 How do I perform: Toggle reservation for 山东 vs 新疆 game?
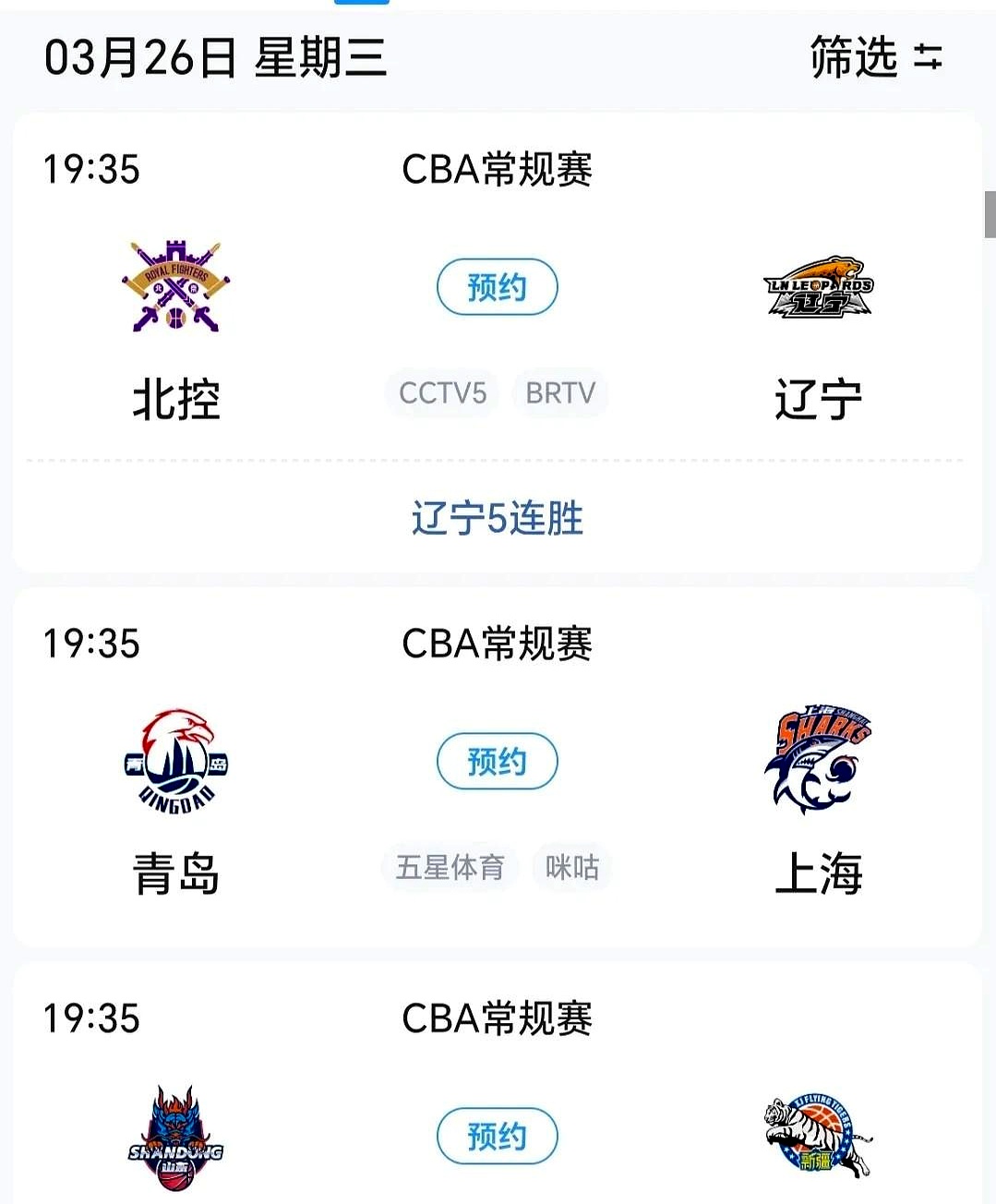498,1136
